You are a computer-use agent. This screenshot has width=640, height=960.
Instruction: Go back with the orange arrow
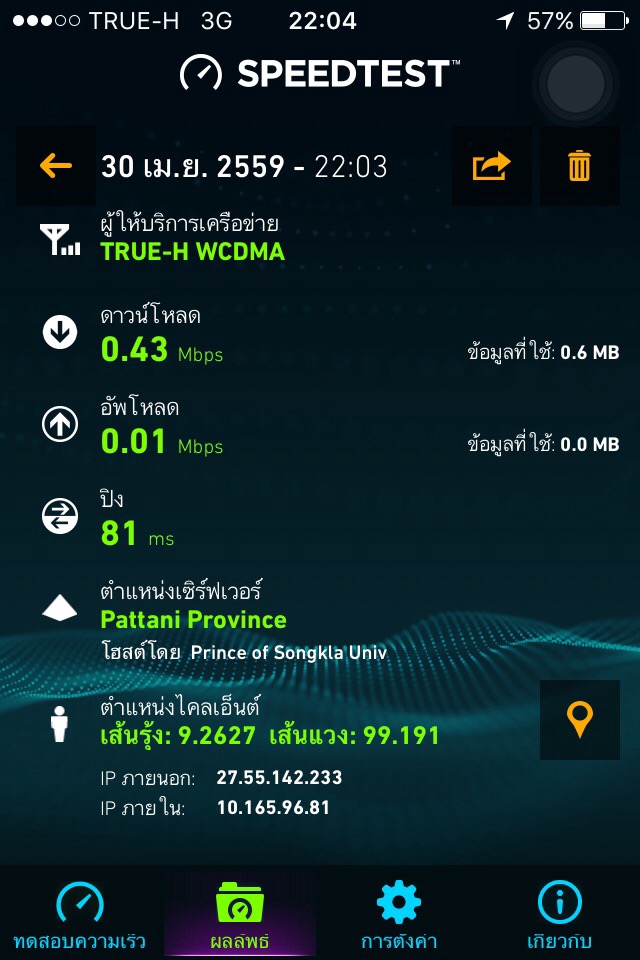point(56,166)
